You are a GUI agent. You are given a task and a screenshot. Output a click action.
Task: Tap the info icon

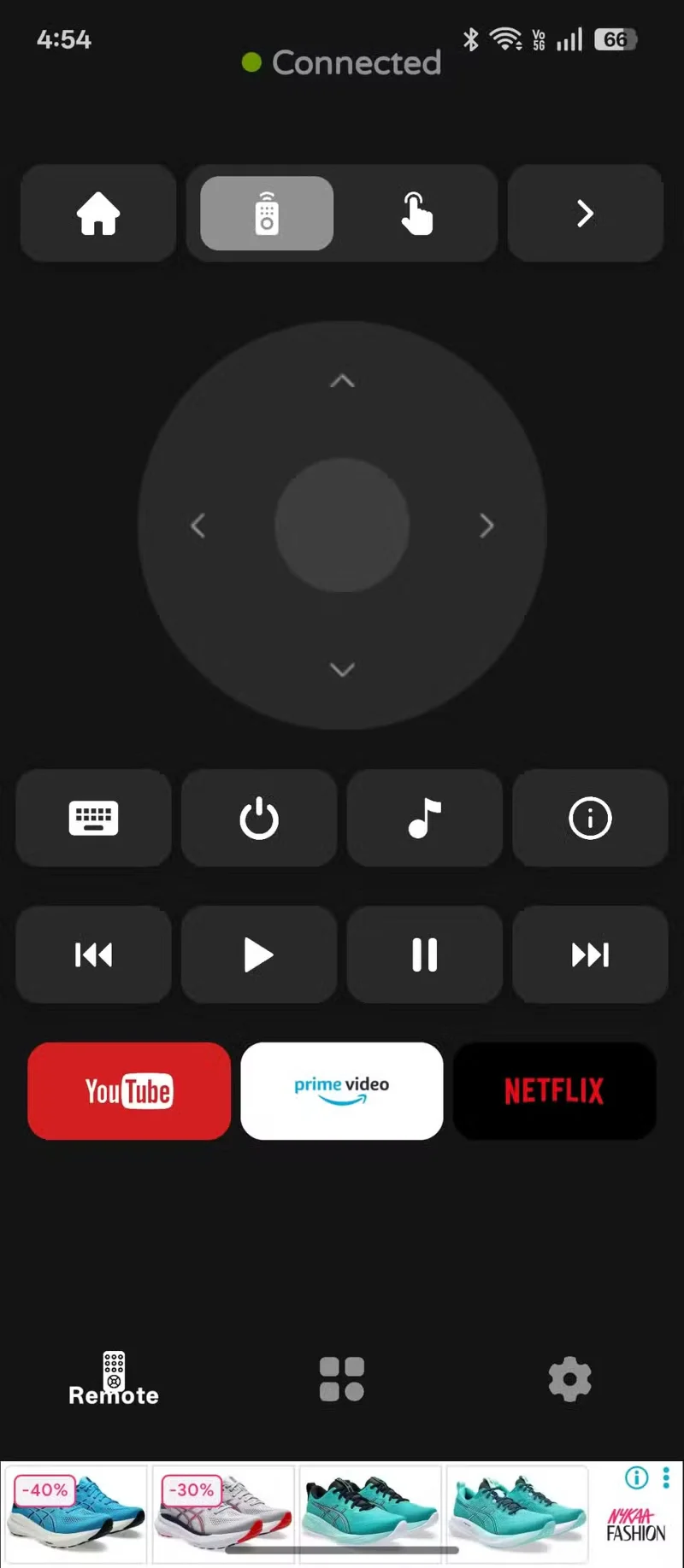(x=590, y=818)
